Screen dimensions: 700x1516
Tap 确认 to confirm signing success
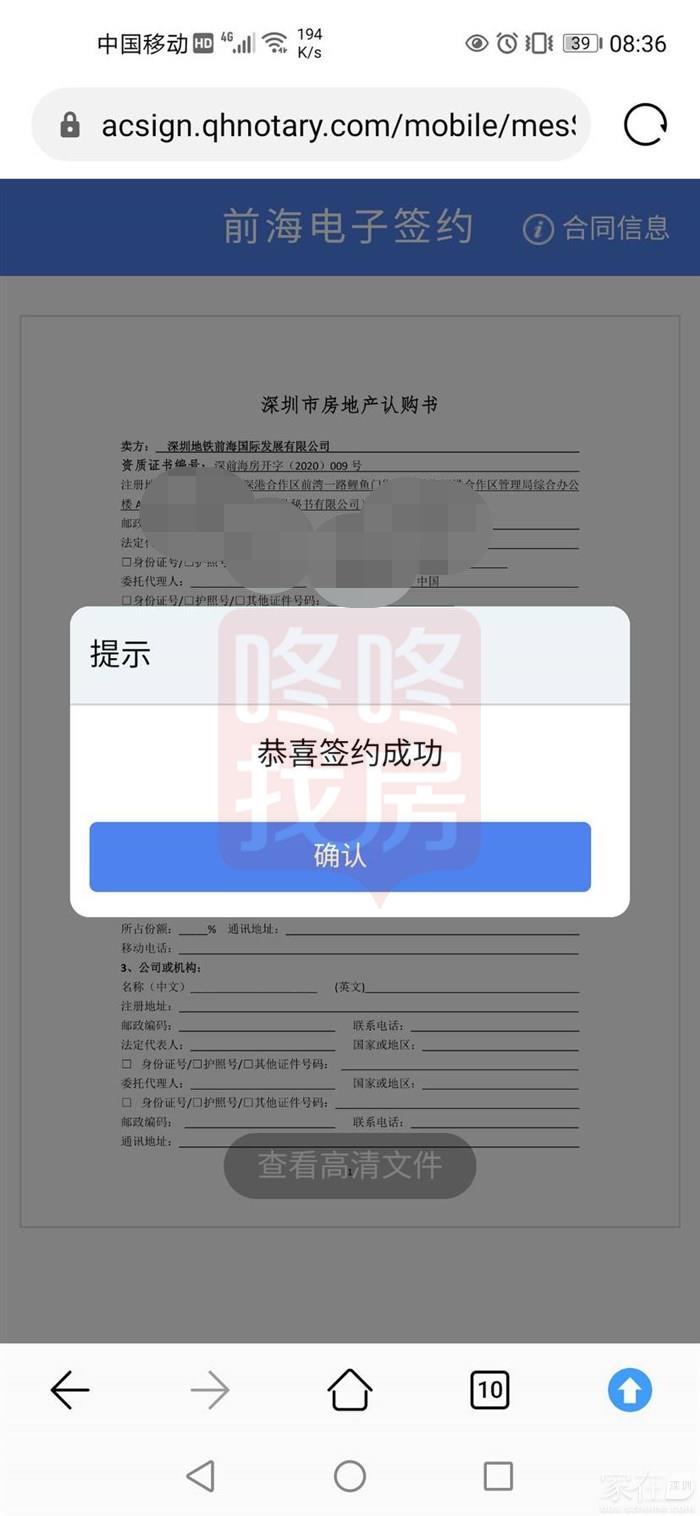(x=340, y=857)
